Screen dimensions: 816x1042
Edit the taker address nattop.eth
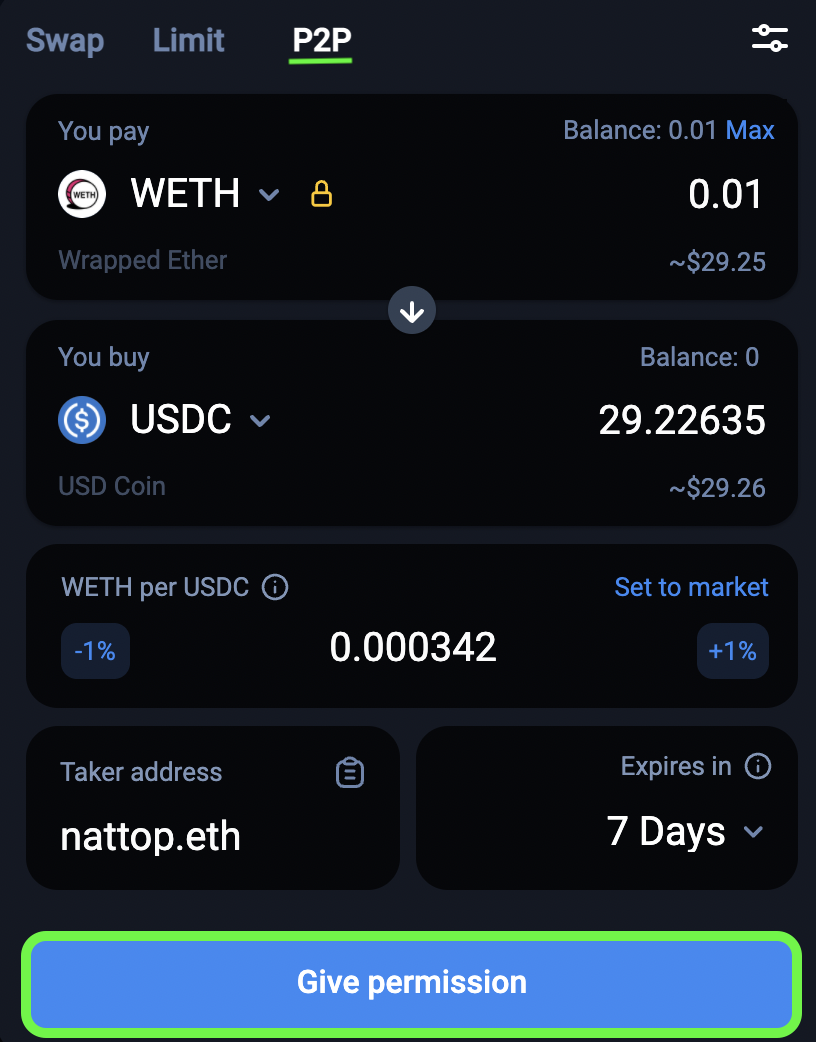pyautogui.click(x=151, y=836)
